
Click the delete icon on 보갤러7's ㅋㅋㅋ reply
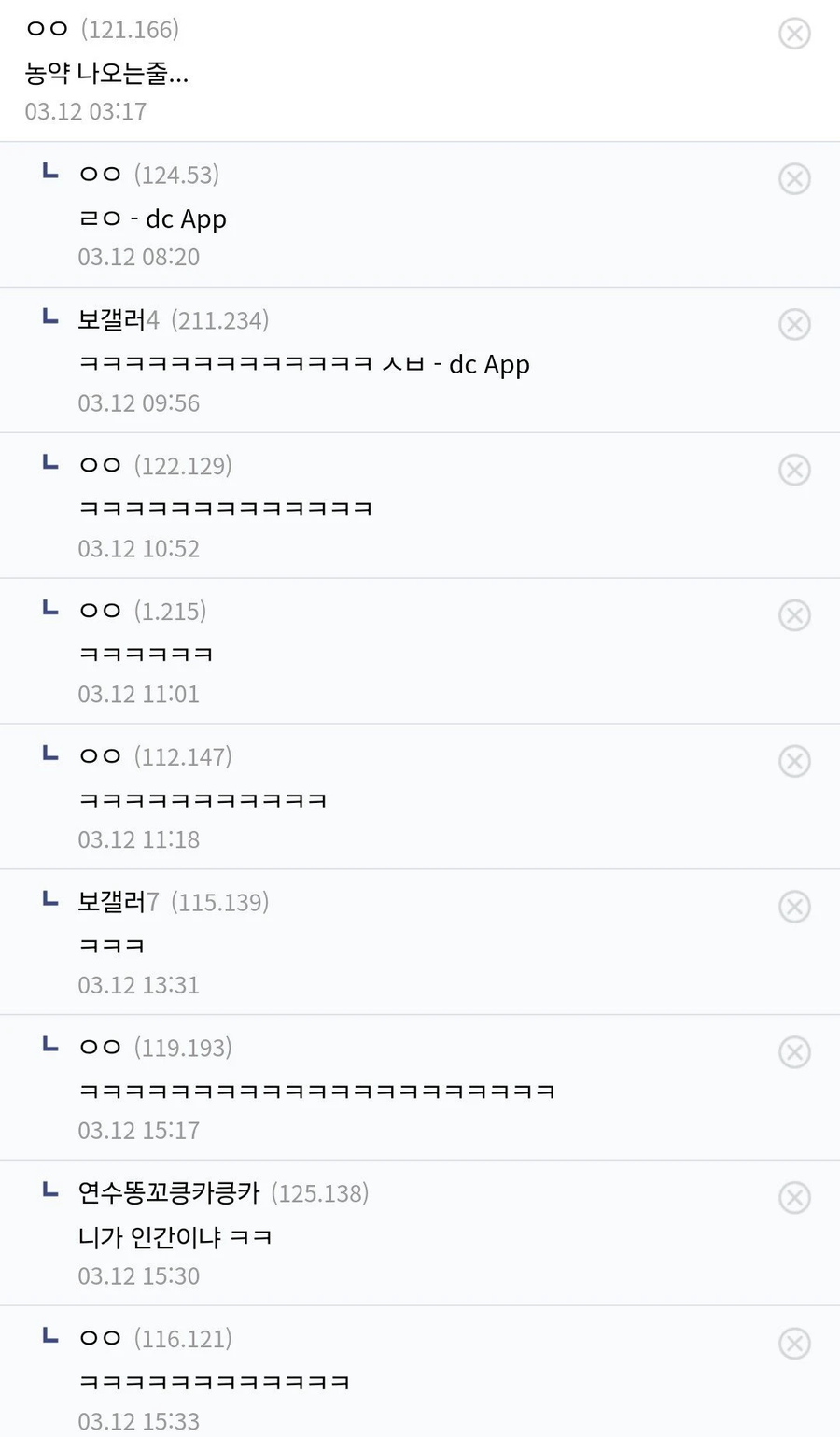pyautogui.click(x=794, y=907)
